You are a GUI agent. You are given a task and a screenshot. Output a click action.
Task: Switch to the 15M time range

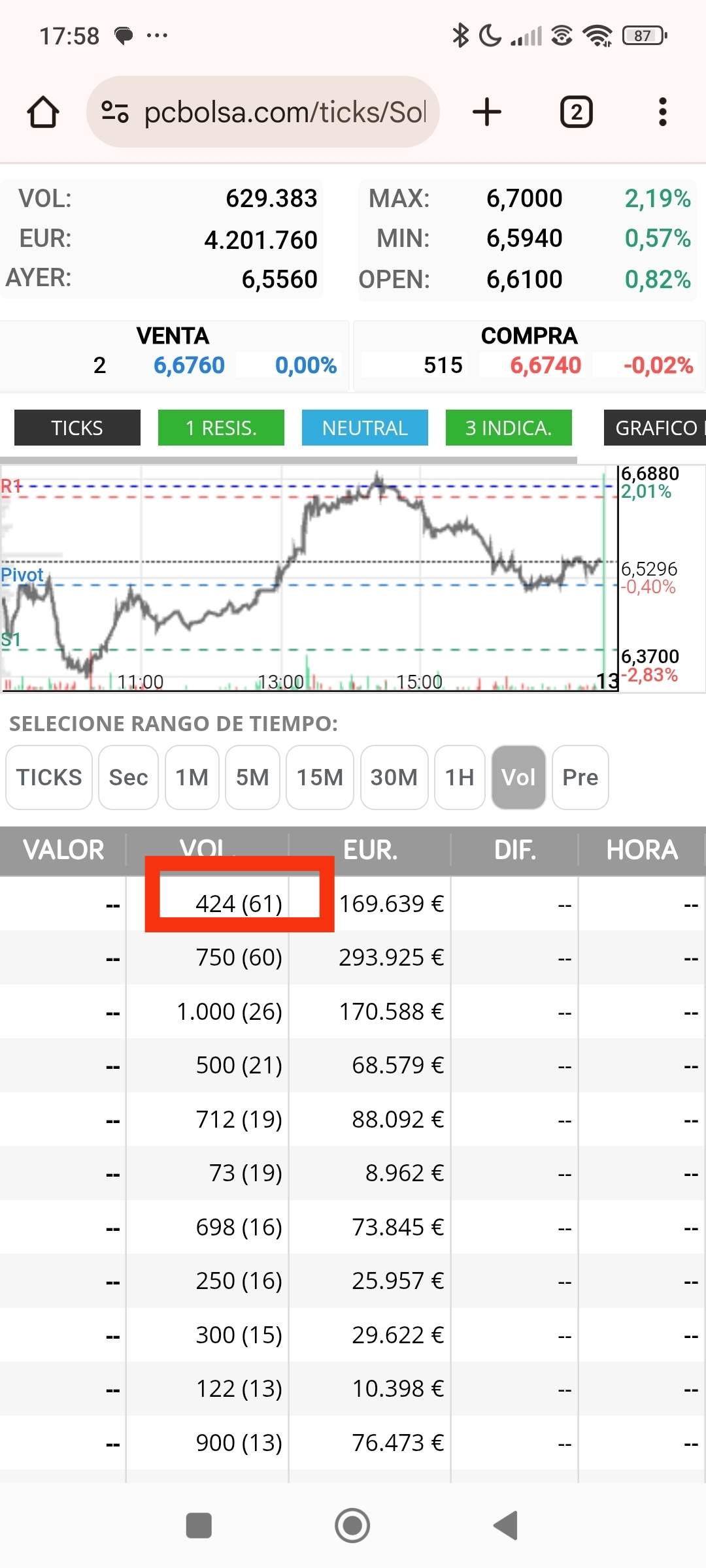point(320,777)
